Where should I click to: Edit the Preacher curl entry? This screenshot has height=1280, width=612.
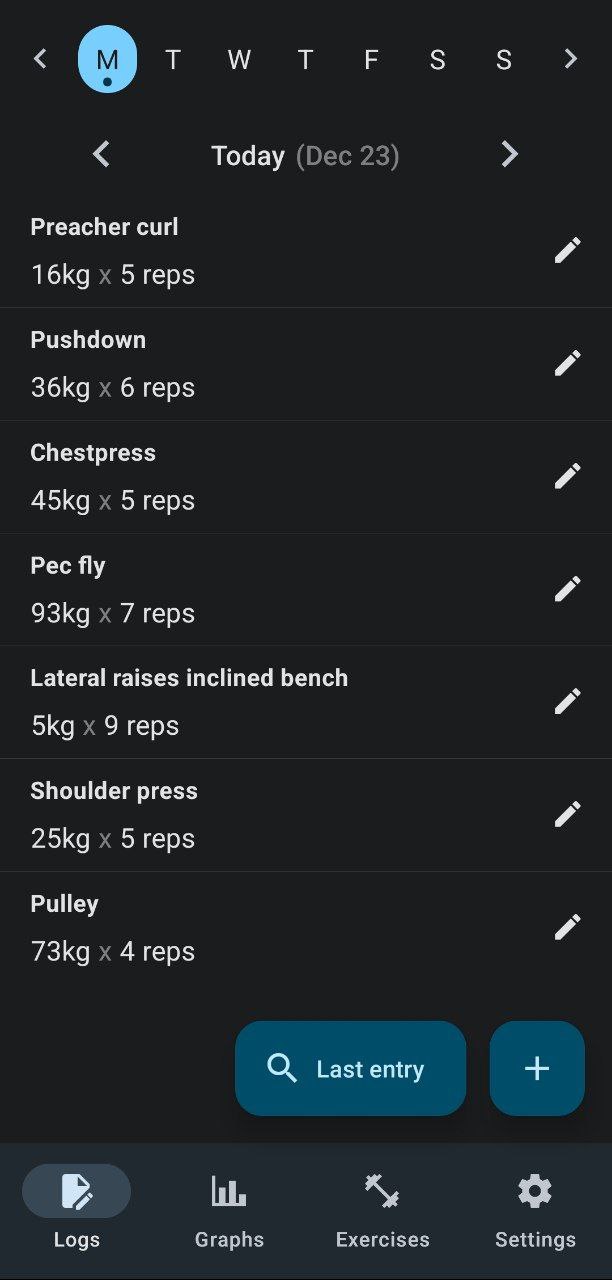coord(567,251)
